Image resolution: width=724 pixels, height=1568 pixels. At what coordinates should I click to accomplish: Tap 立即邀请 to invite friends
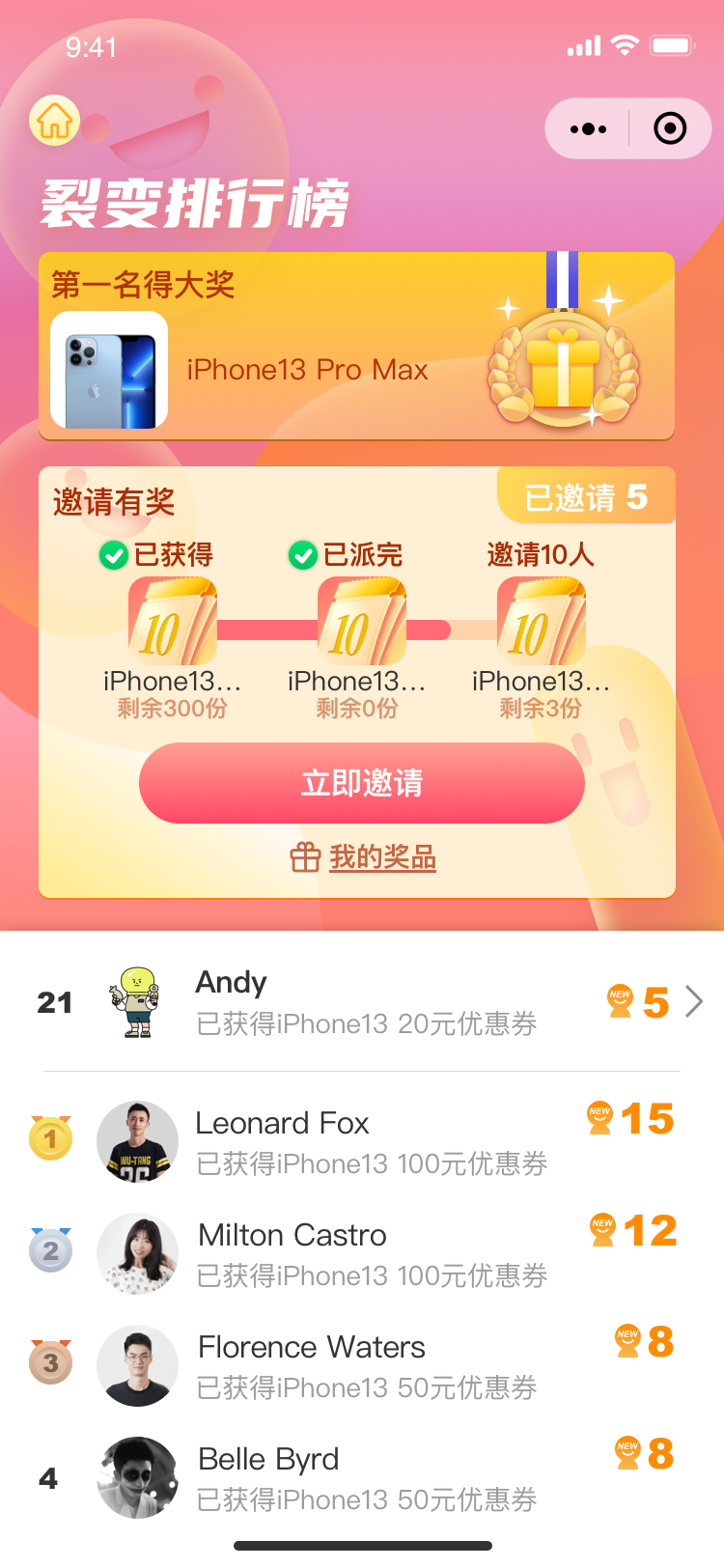[362, 783]
